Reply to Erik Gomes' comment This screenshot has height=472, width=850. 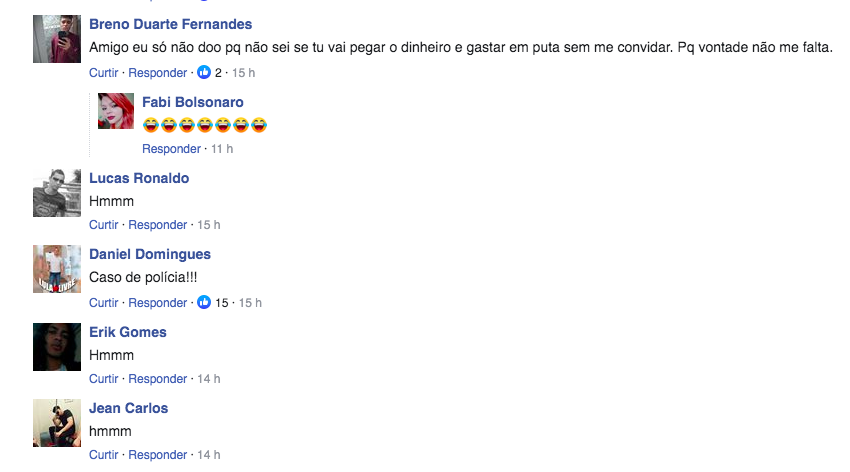pyautogui.click(x=157, y=379)
